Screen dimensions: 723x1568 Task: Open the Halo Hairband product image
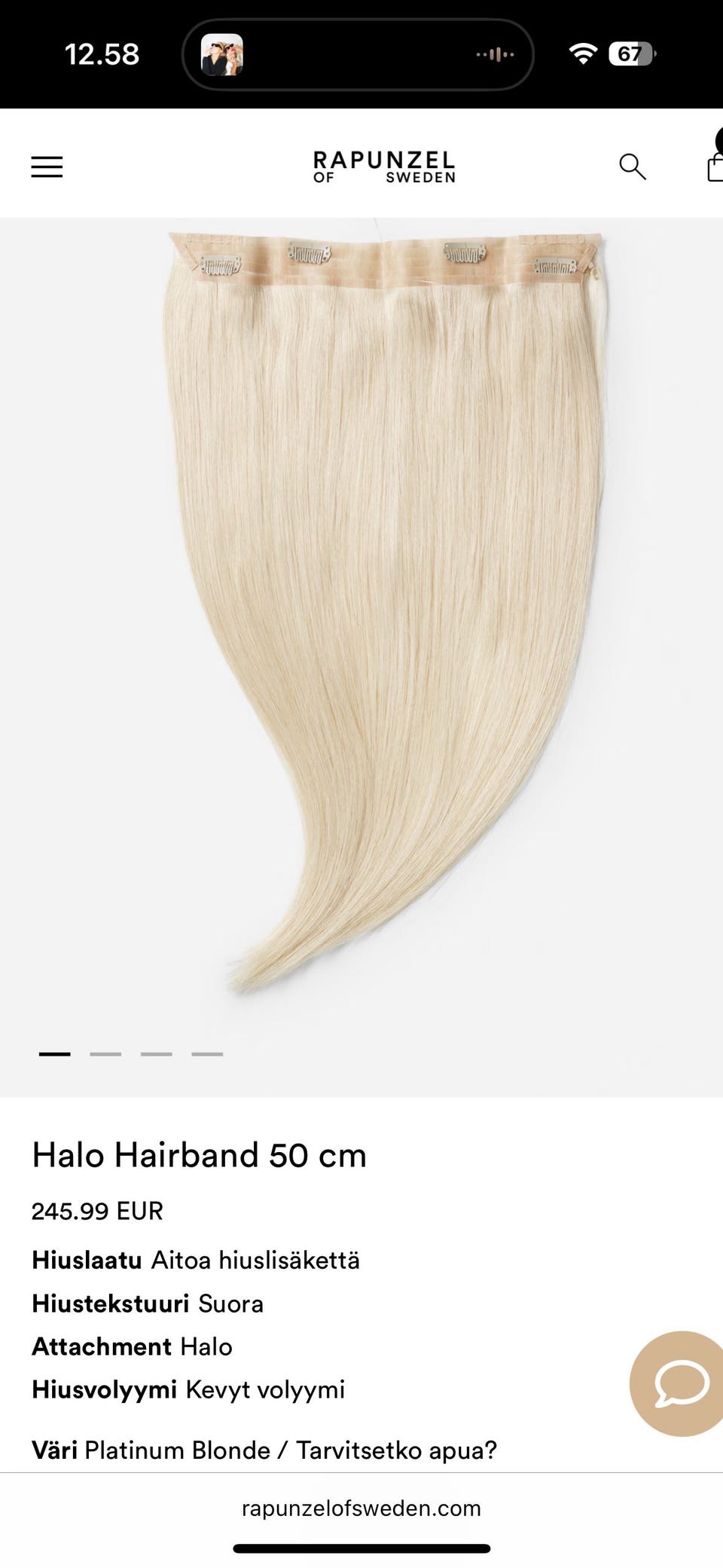(384, 603)
